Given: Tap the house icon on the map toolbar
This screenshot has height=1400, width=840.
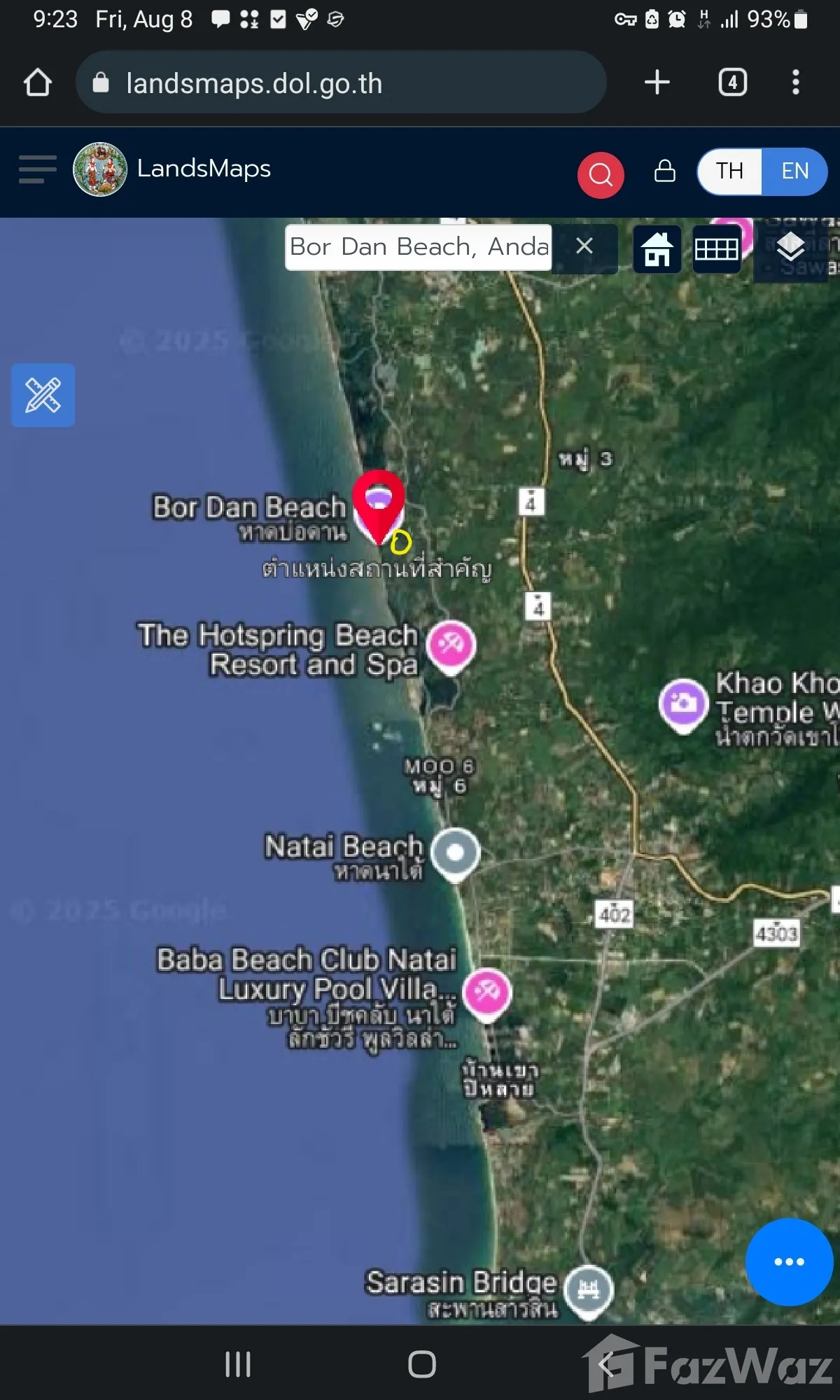Looking at the screenshot, I should pyautogui.click(x=657, y=248).
